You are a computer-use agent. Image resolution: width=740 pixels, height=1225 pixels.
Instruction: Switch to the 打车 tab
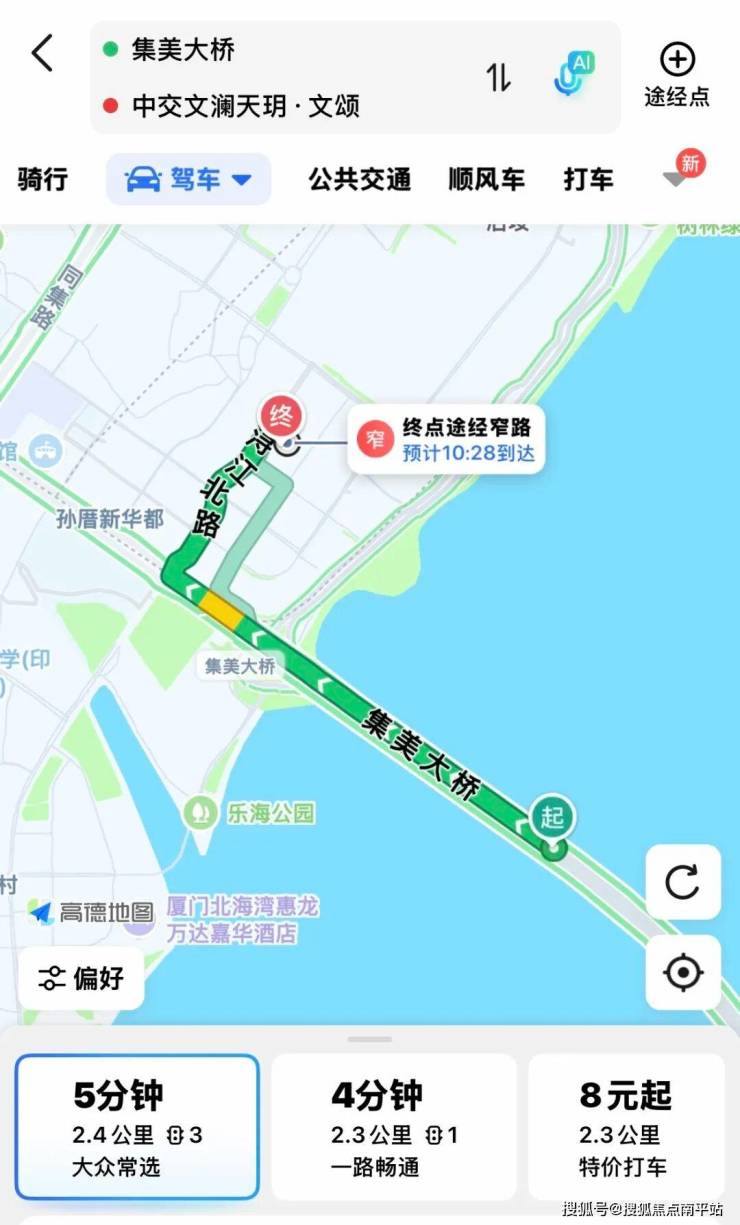tap(588, 180)
